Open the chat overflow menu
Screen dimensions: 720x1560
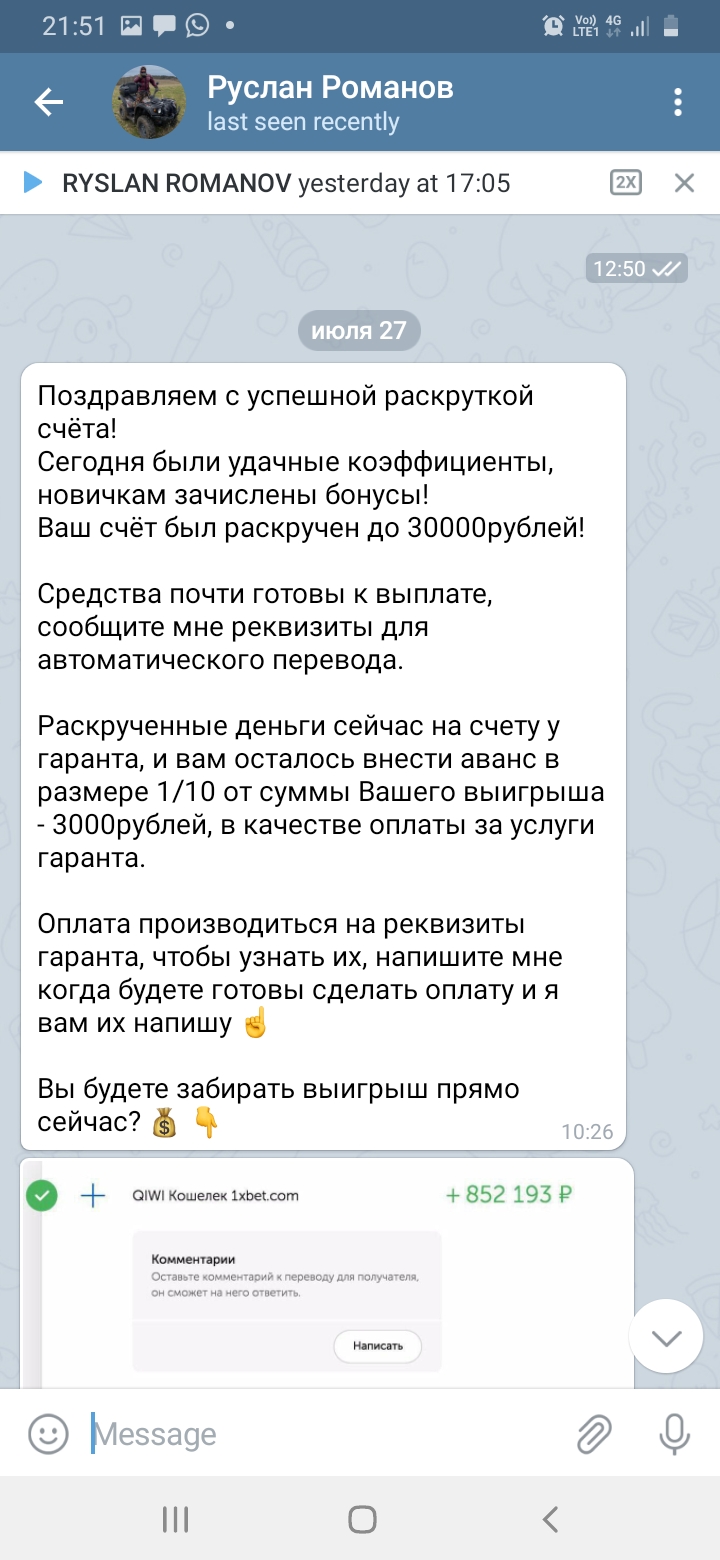[678, 102]
